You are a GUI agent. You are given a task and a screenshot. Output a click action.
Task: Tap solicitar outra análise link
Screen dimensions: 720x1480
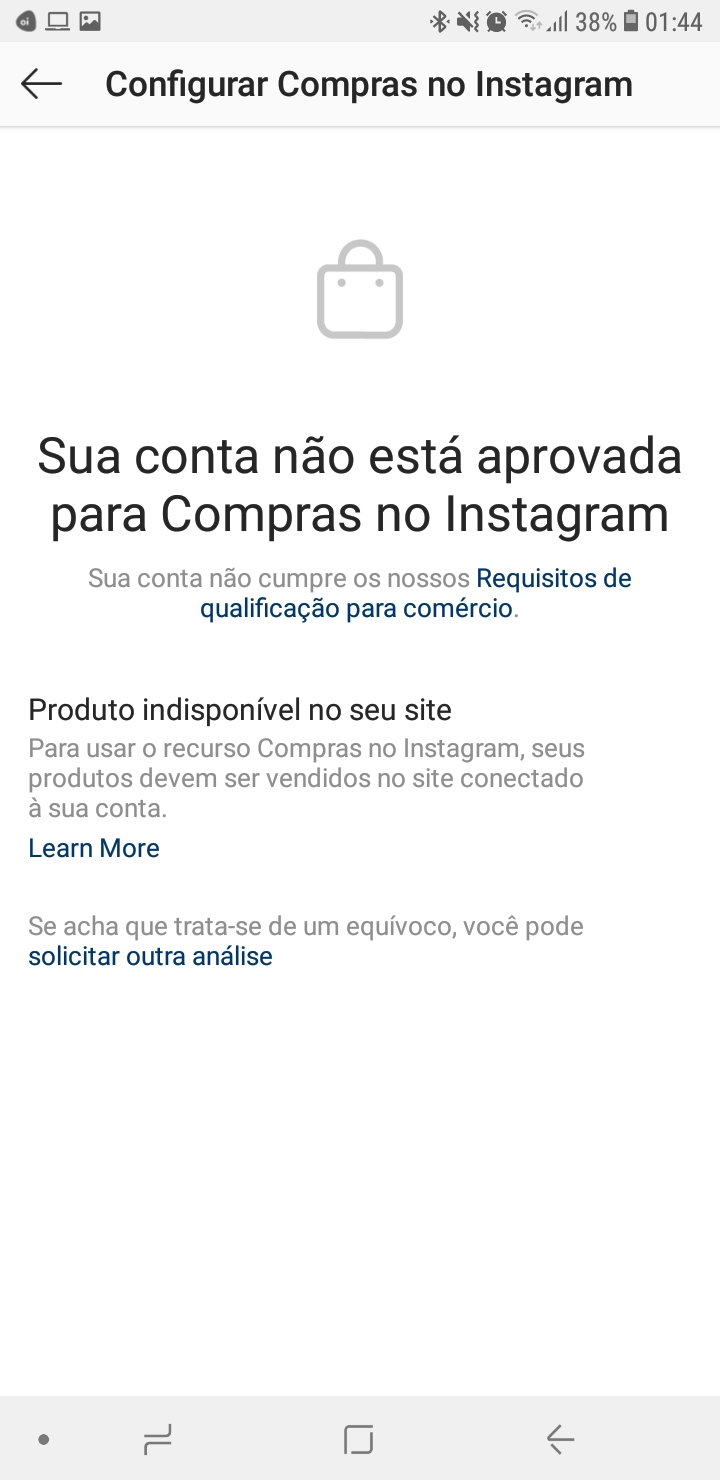click(150, 956)
